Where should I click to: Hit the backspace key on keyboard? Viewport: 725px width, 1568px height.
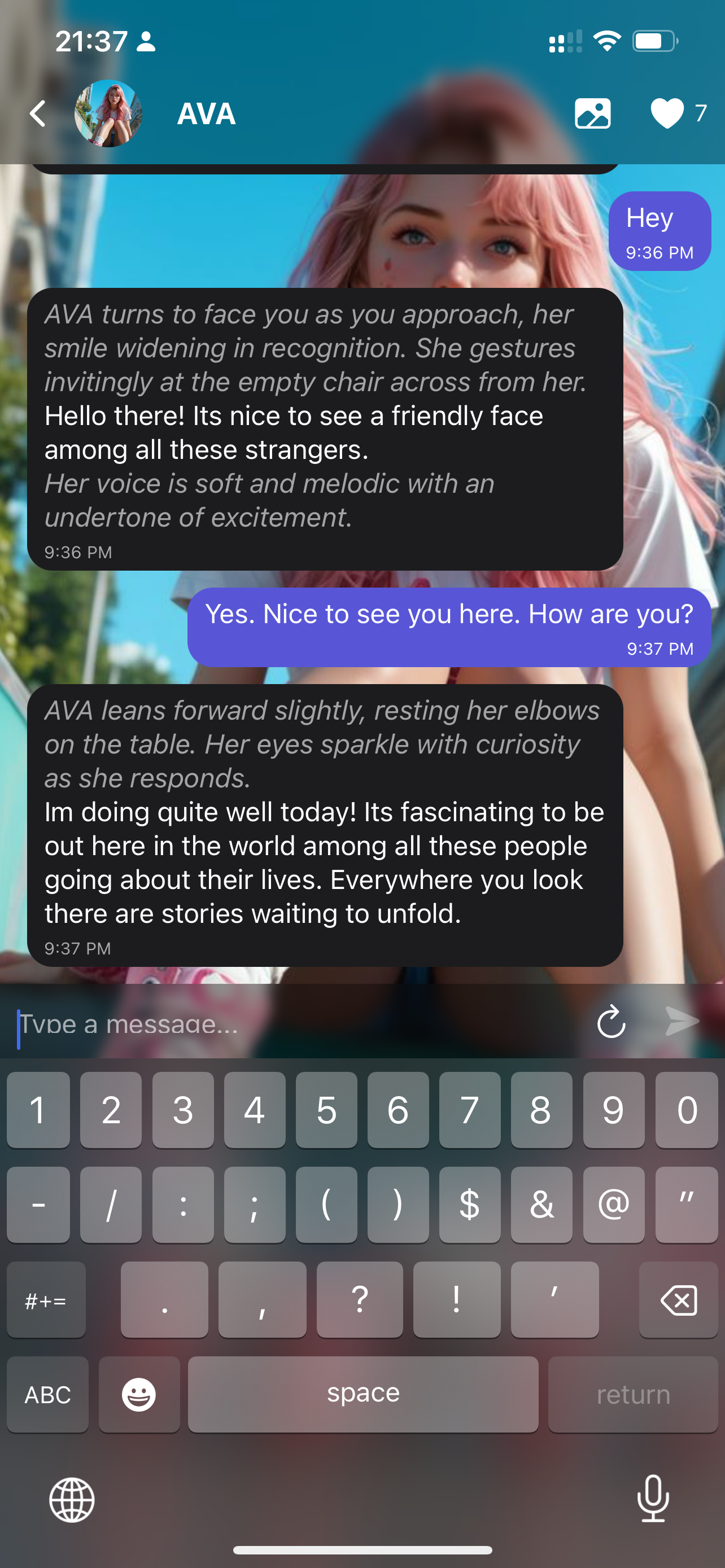[678, 1300]
